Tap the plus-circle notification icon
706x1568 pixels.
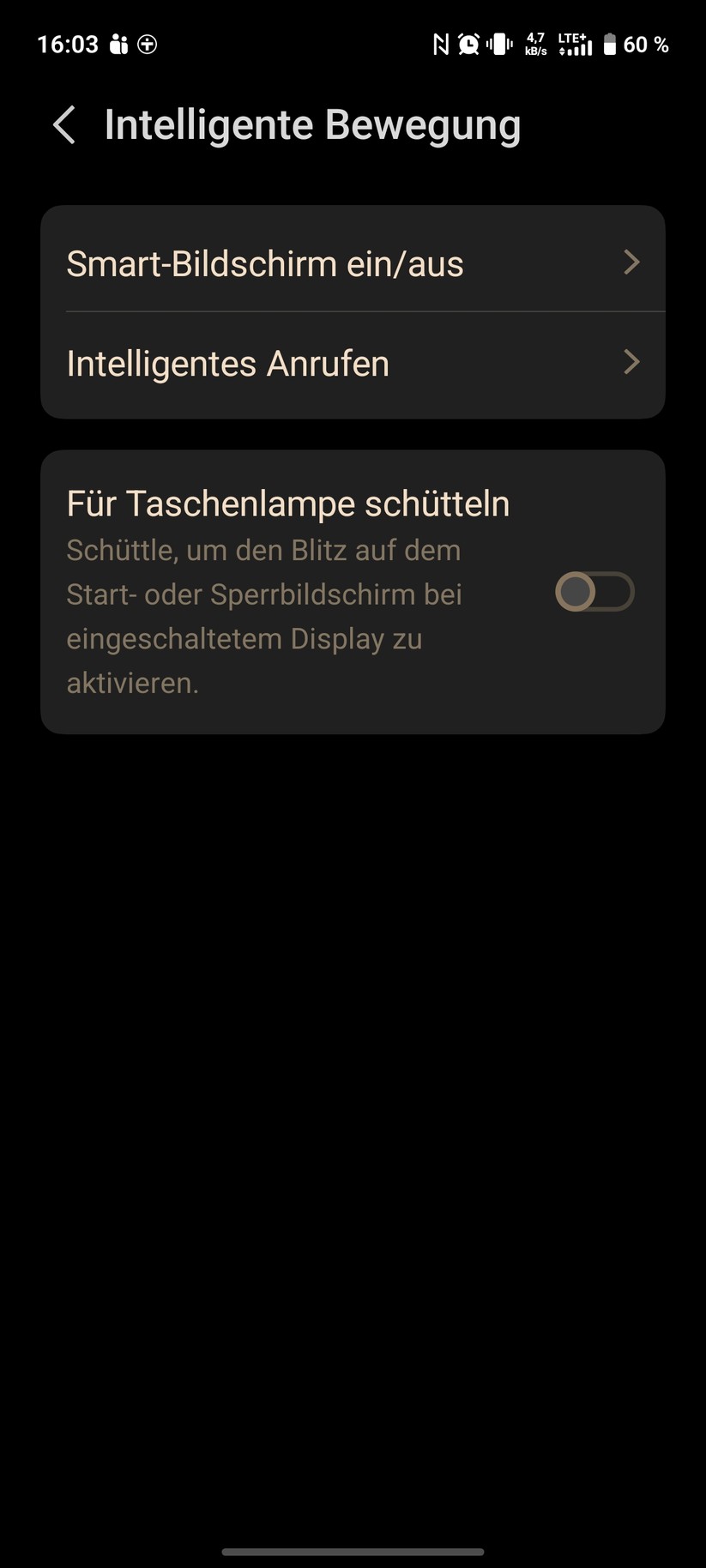click(147, 44)
